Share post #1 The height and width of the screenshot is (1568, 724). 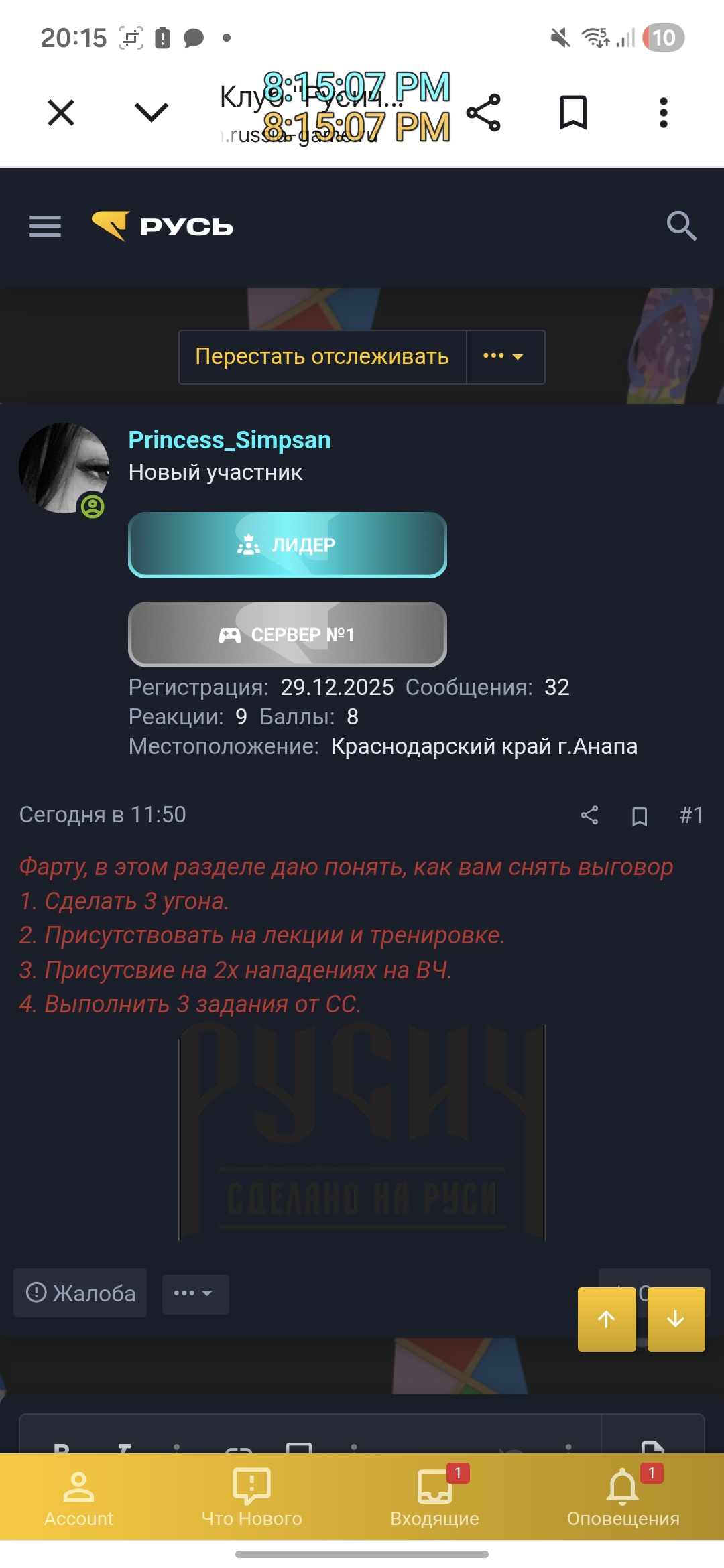pyautogui.click(x=589, y=815)
